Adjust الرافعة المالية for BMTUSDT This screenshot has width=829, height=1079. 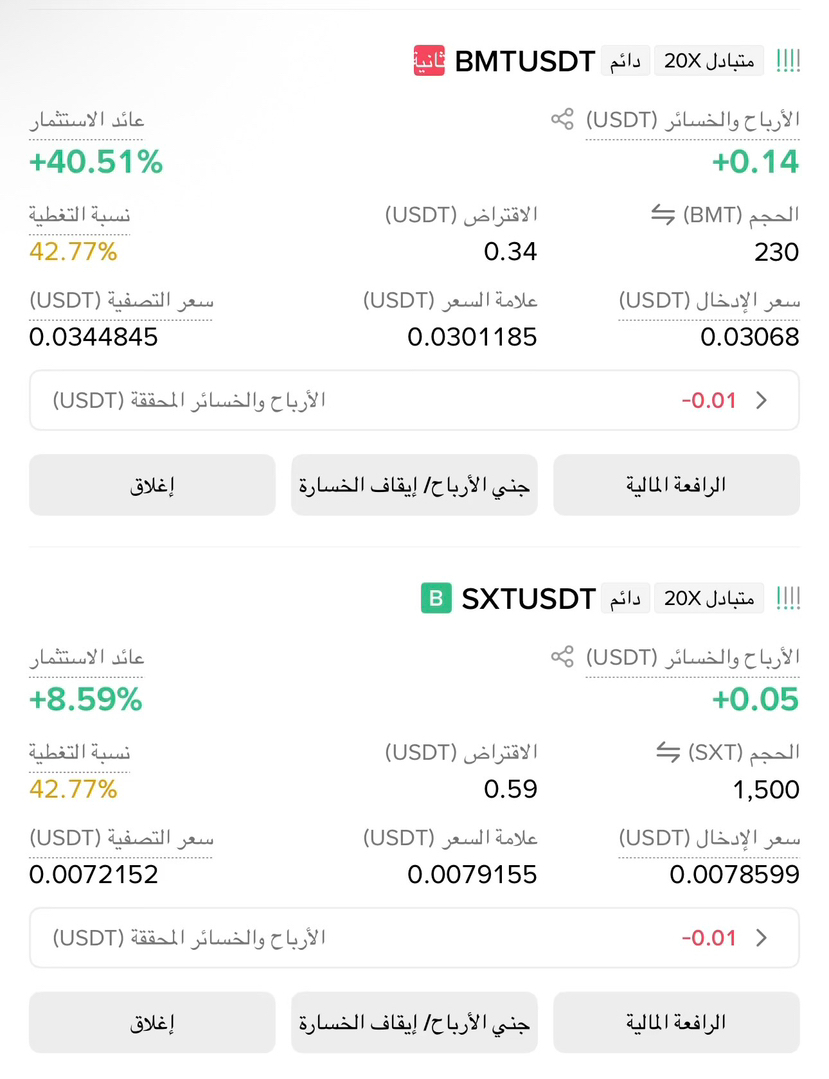676,485
